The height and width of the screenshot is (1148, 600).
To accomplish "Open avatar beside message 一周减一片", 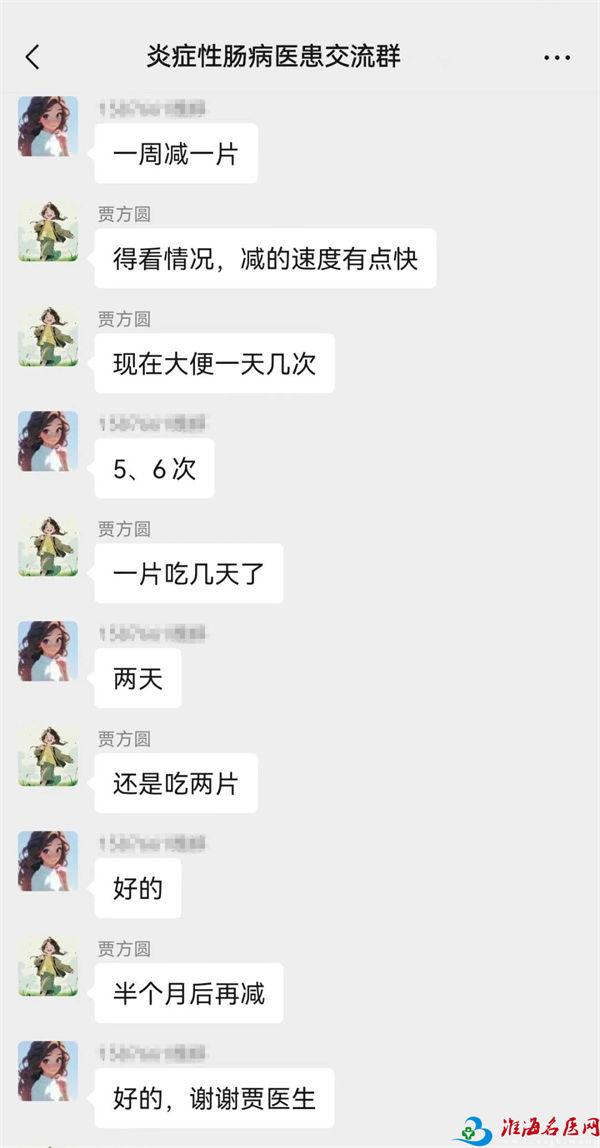I will [47, 126].
